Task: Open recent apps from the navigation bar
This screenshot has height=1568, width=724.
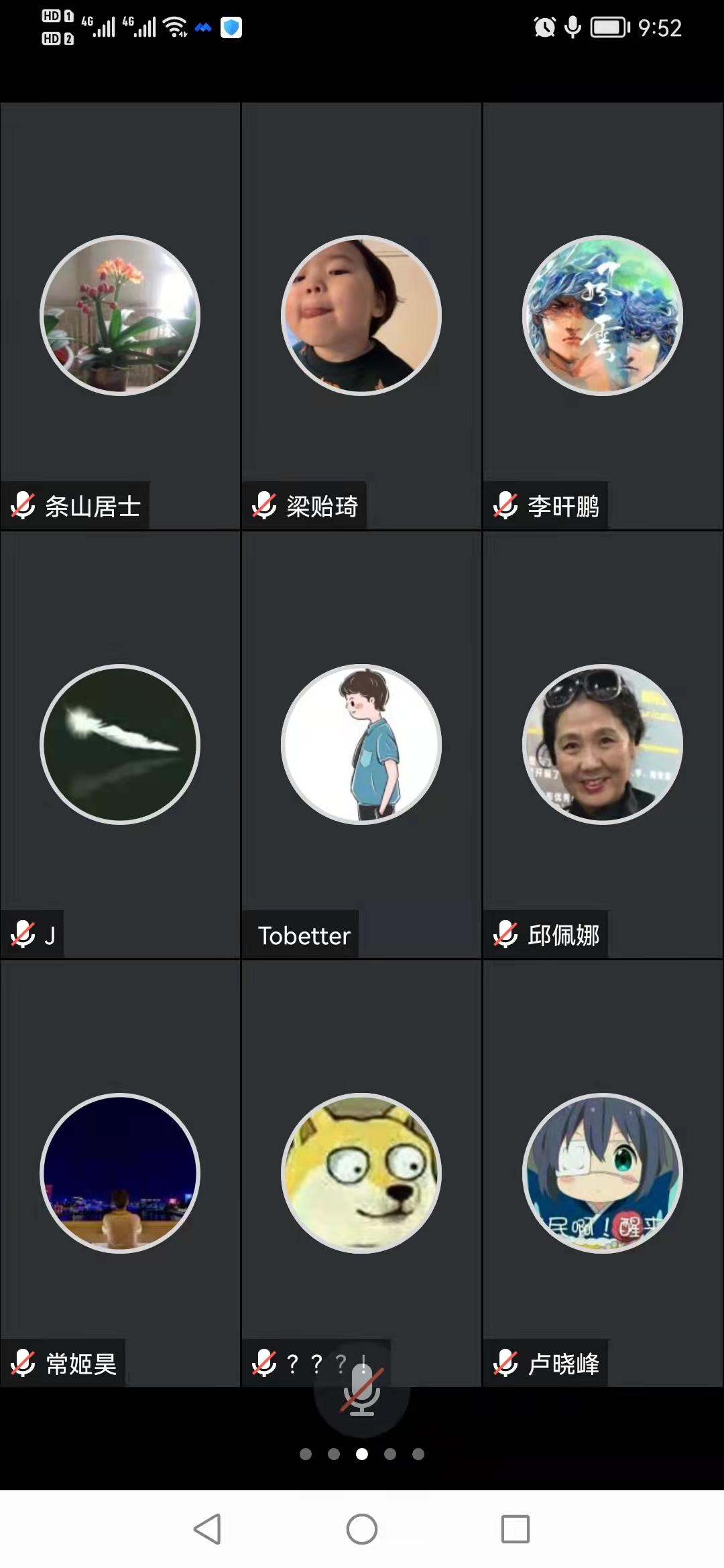Action: 516,1529
